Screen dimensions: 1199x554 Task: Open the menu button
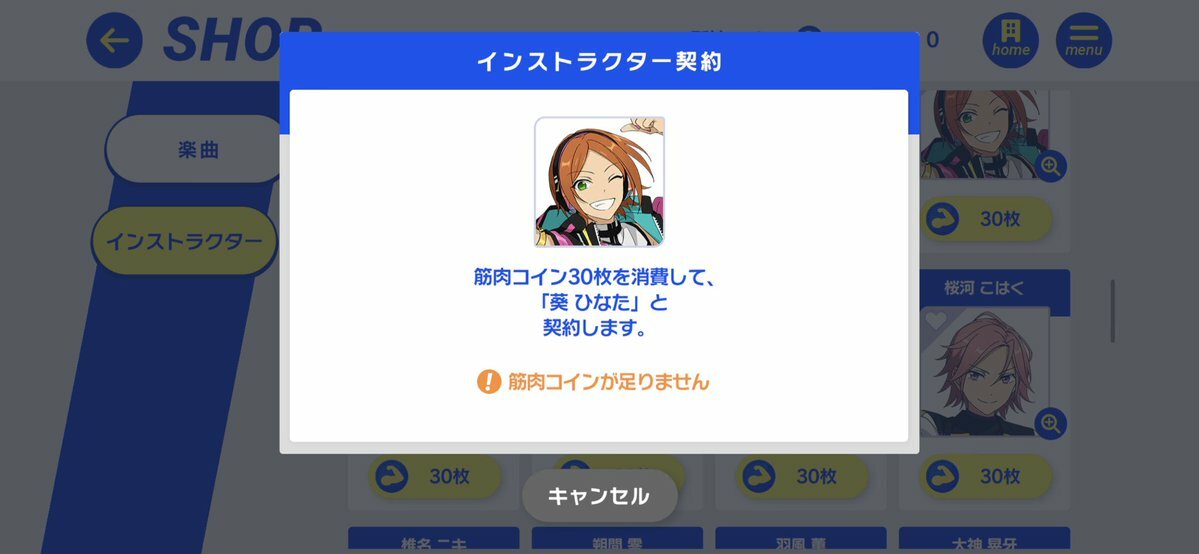(x=1083, y=40)
